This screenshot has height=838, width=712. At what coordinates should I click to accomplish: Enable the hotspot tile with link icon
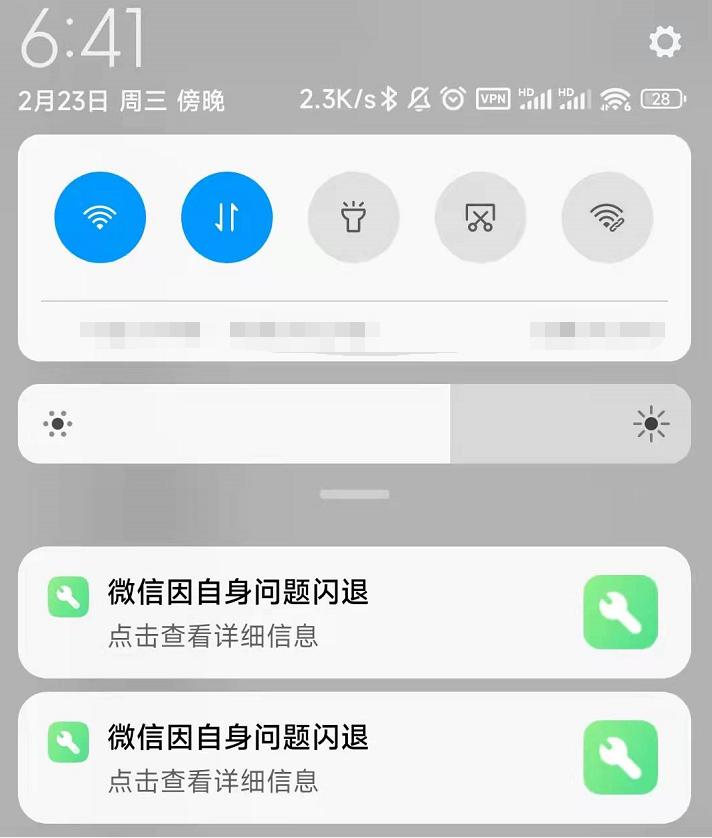[x=607, y=218]
